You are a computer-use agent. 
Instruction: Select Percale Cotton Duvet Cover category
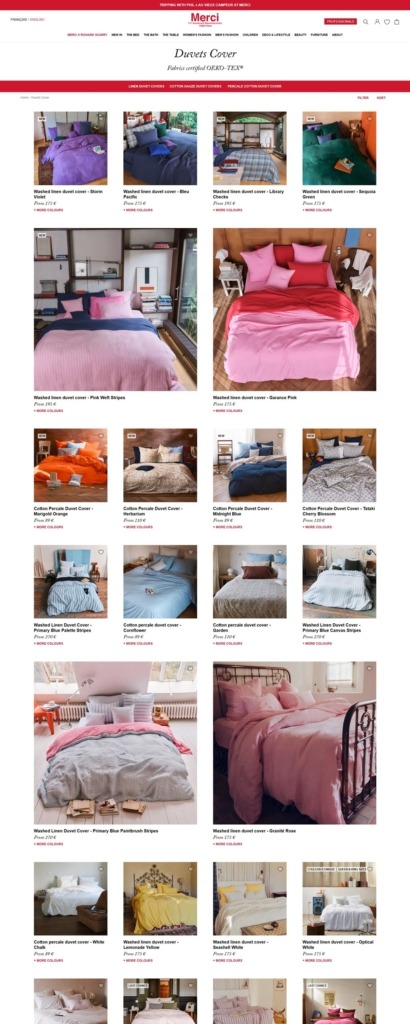click(x=255, y=86)
